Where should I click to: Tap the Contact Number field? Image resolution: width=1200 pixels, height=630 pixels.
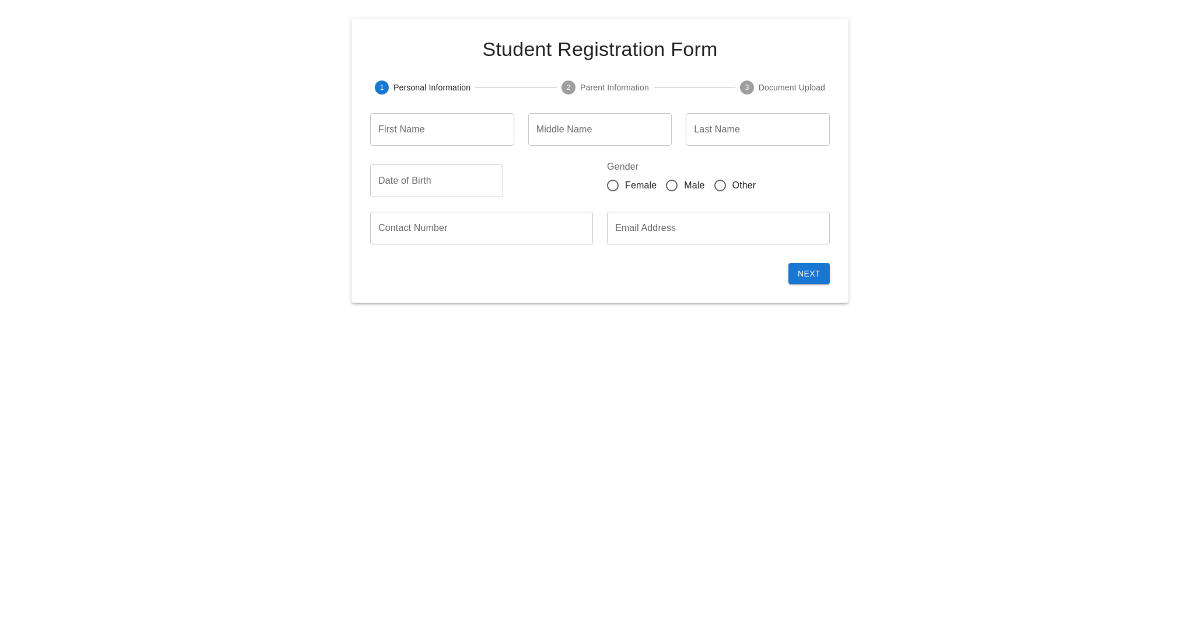(x=481, y=228)
